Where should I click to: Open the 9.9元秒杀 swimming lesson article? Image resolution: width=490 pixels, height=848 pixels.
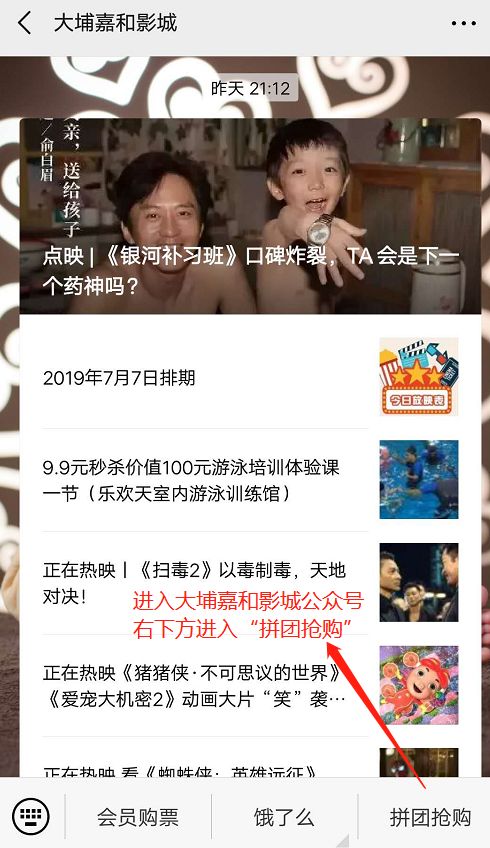pyautogui.click(x=250, y=480)
